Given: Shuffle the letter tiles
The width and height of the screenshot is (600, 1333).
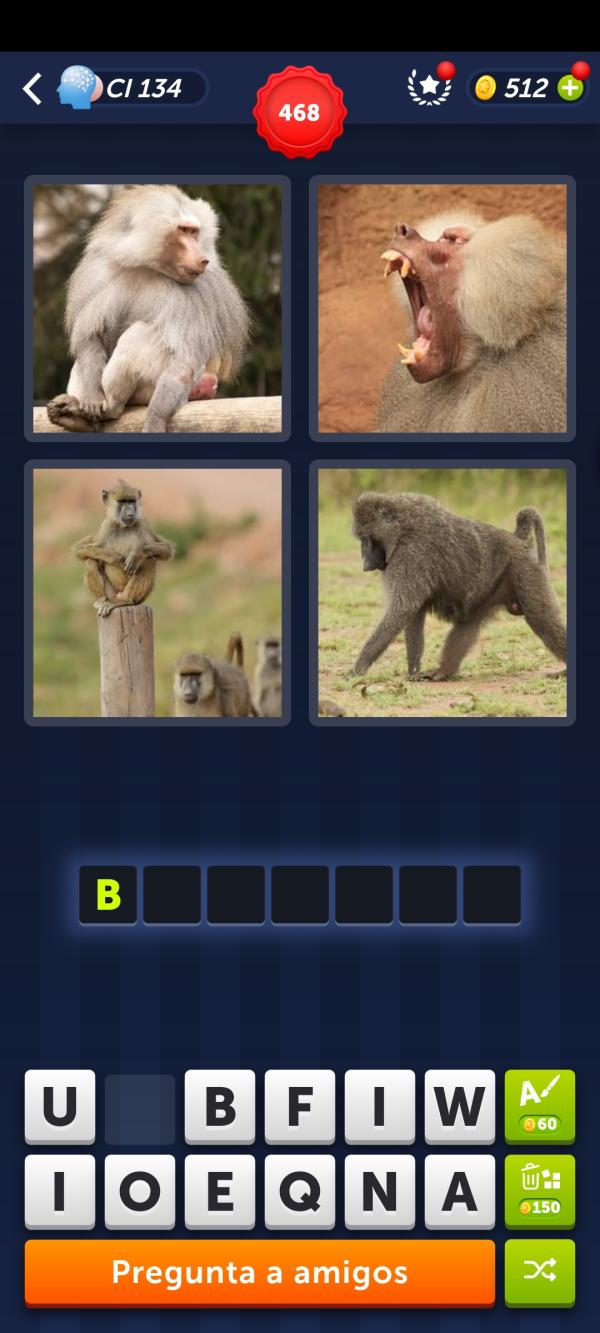Looking at the screenshot, I should (x=540, y=1272).
